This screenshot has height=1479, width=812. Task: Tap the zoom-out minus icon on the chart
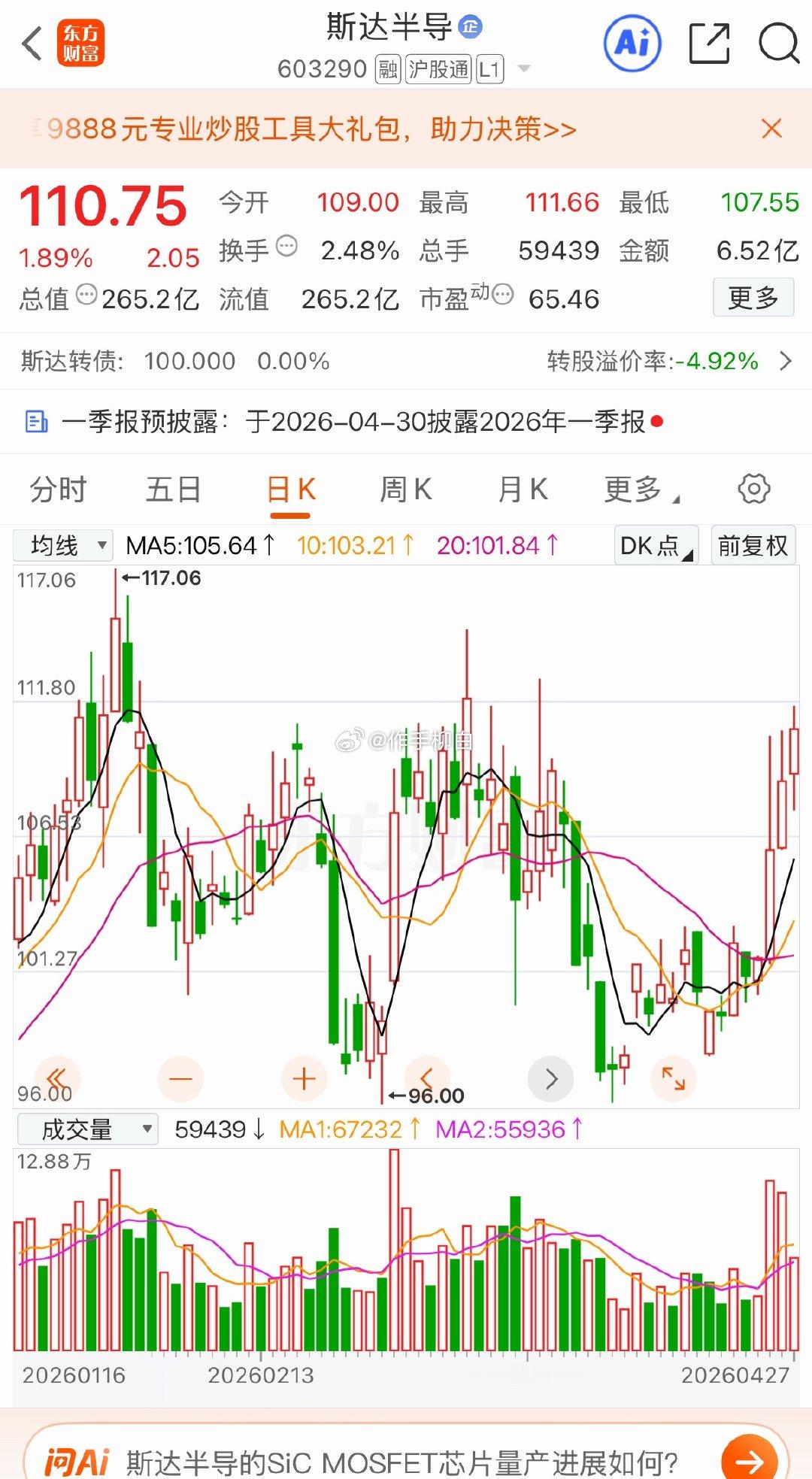(182, 1078)
